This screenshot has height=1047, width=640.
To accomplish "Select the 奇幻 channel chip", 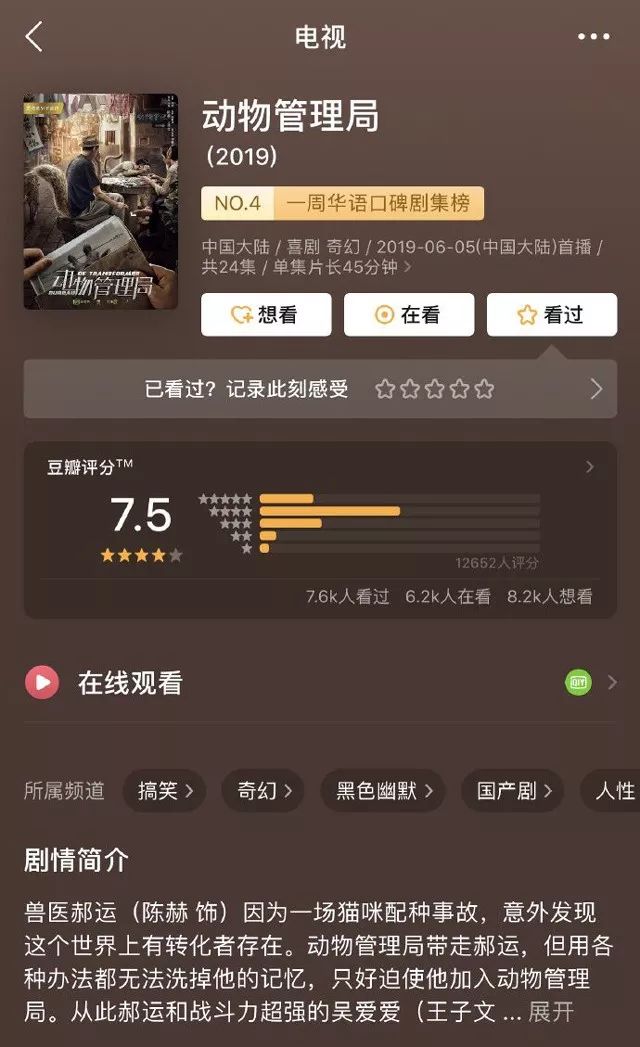I will point(263,791).
